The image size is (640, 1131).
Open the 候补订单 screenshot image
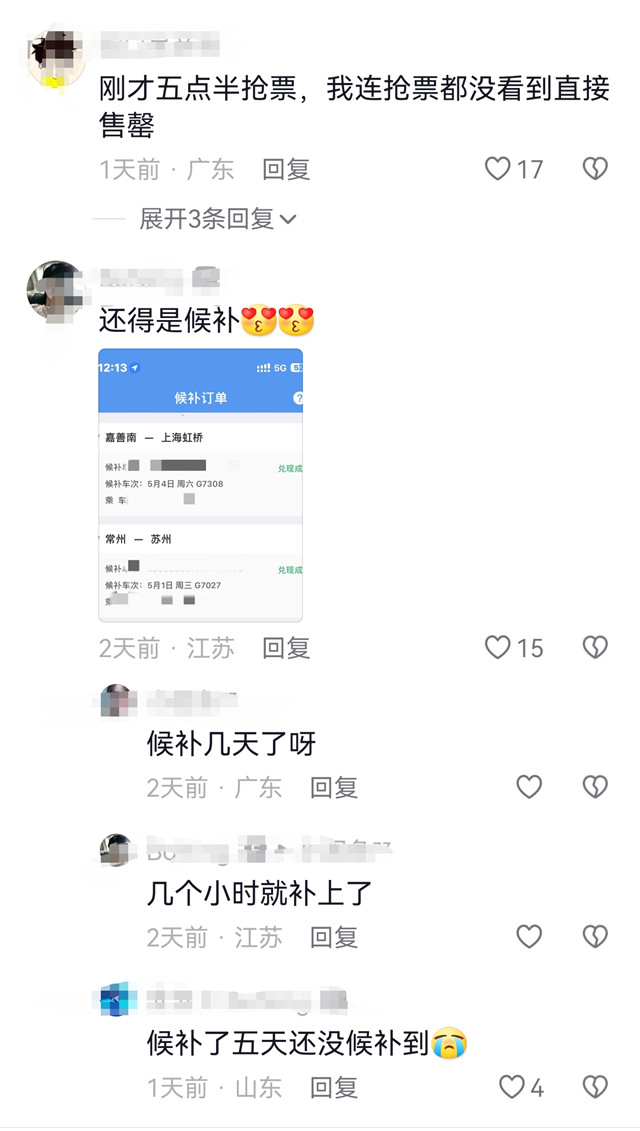click(200, 484)
